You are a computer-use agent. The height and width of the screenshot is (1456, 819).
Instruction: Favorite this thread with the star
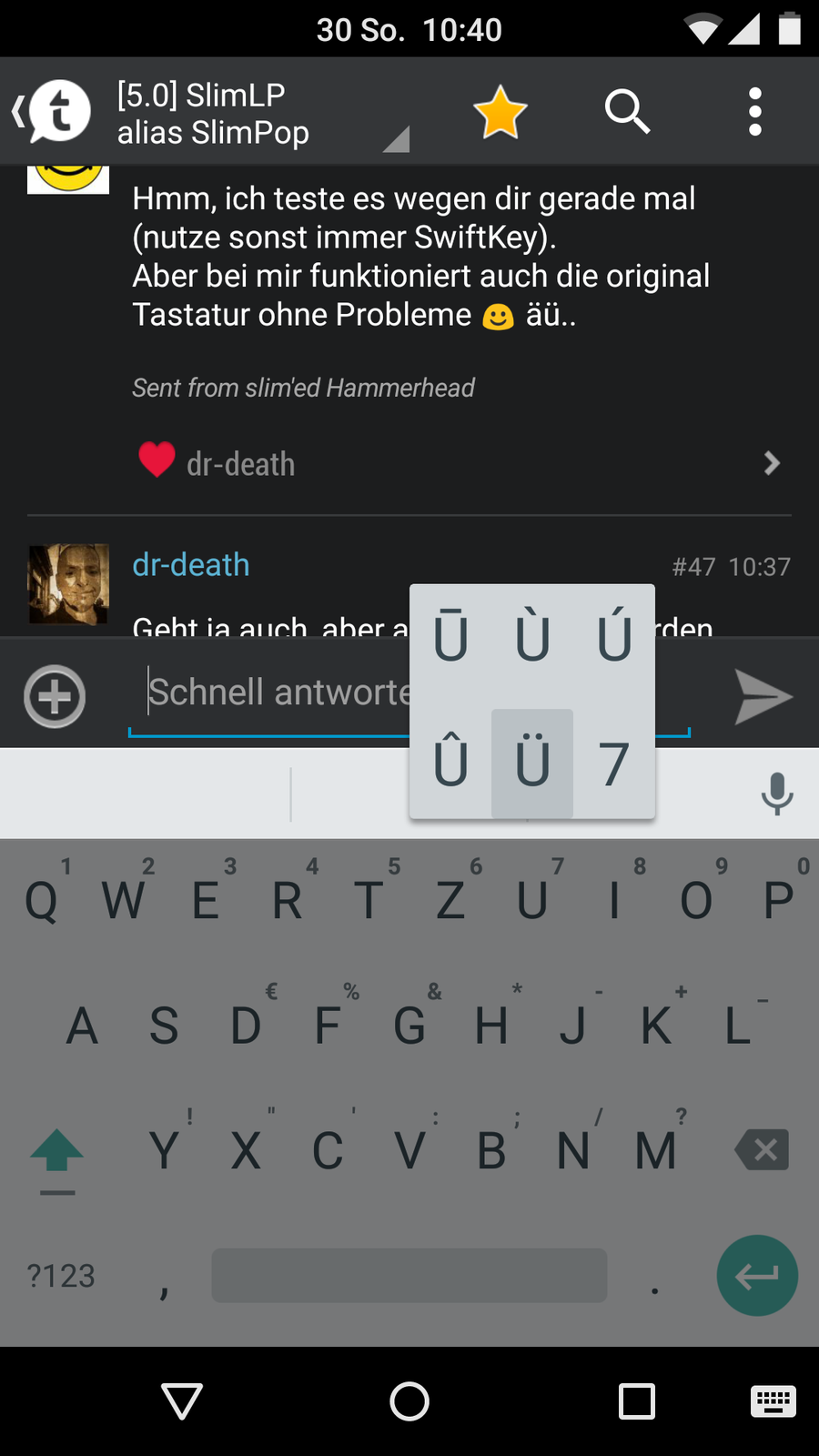[x=500, y=112]
